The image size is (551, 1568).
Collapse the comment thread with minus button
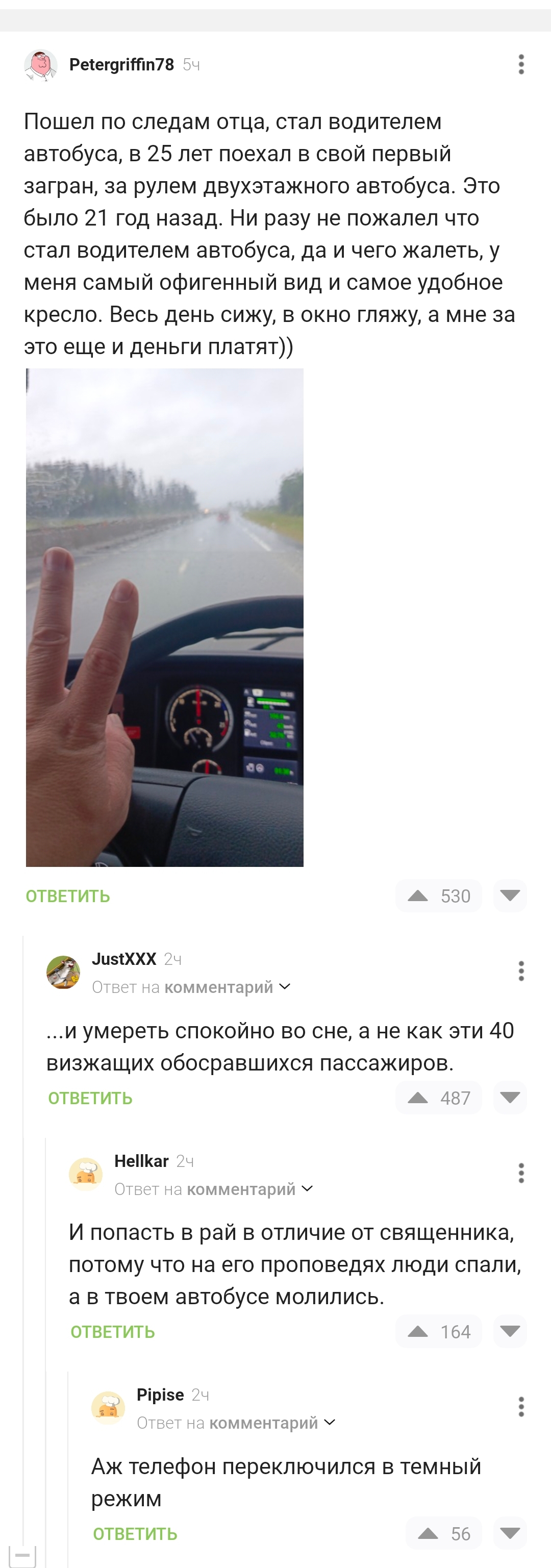click(x=22, y=1555)
